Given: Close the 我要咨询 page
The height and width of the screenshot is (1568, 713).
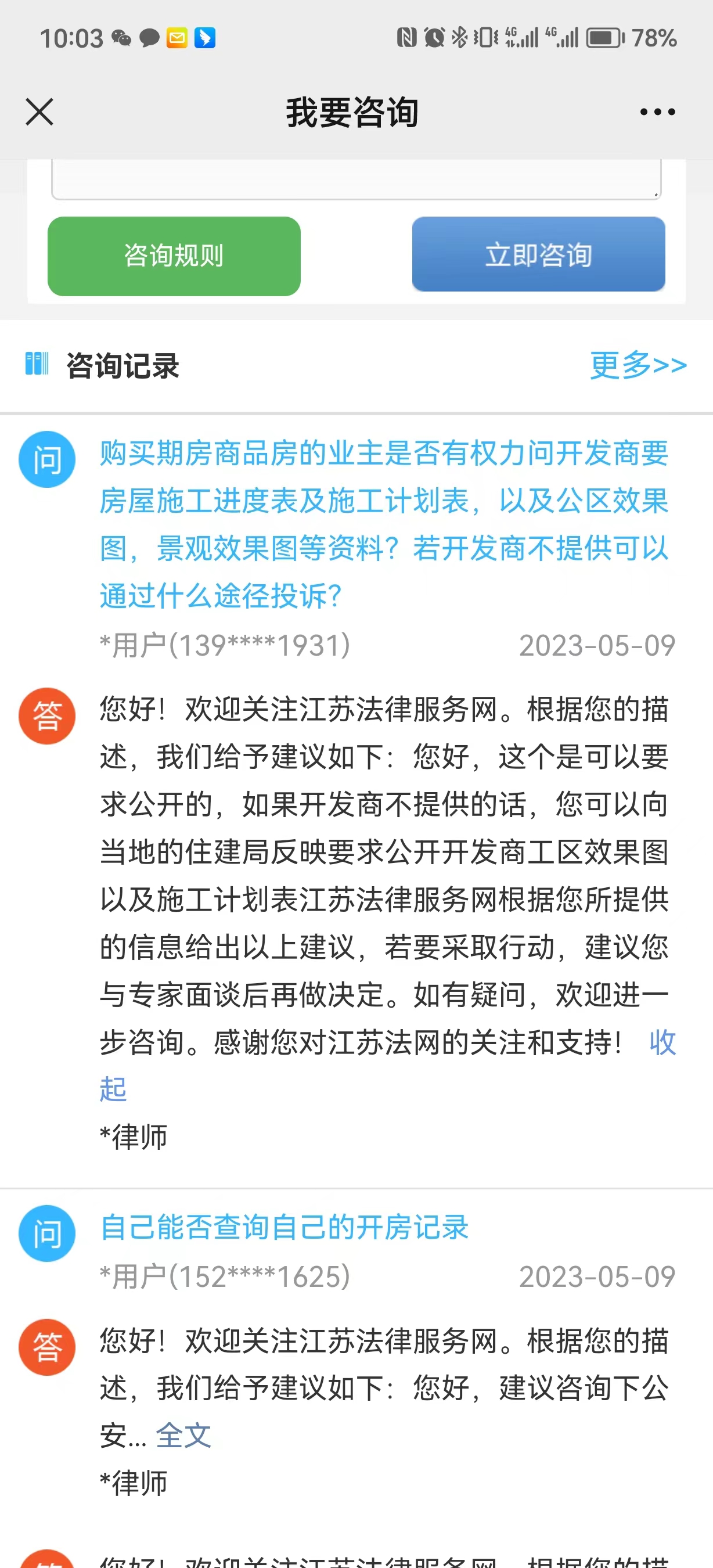Looking at the screenshot, I should [39, 112].
